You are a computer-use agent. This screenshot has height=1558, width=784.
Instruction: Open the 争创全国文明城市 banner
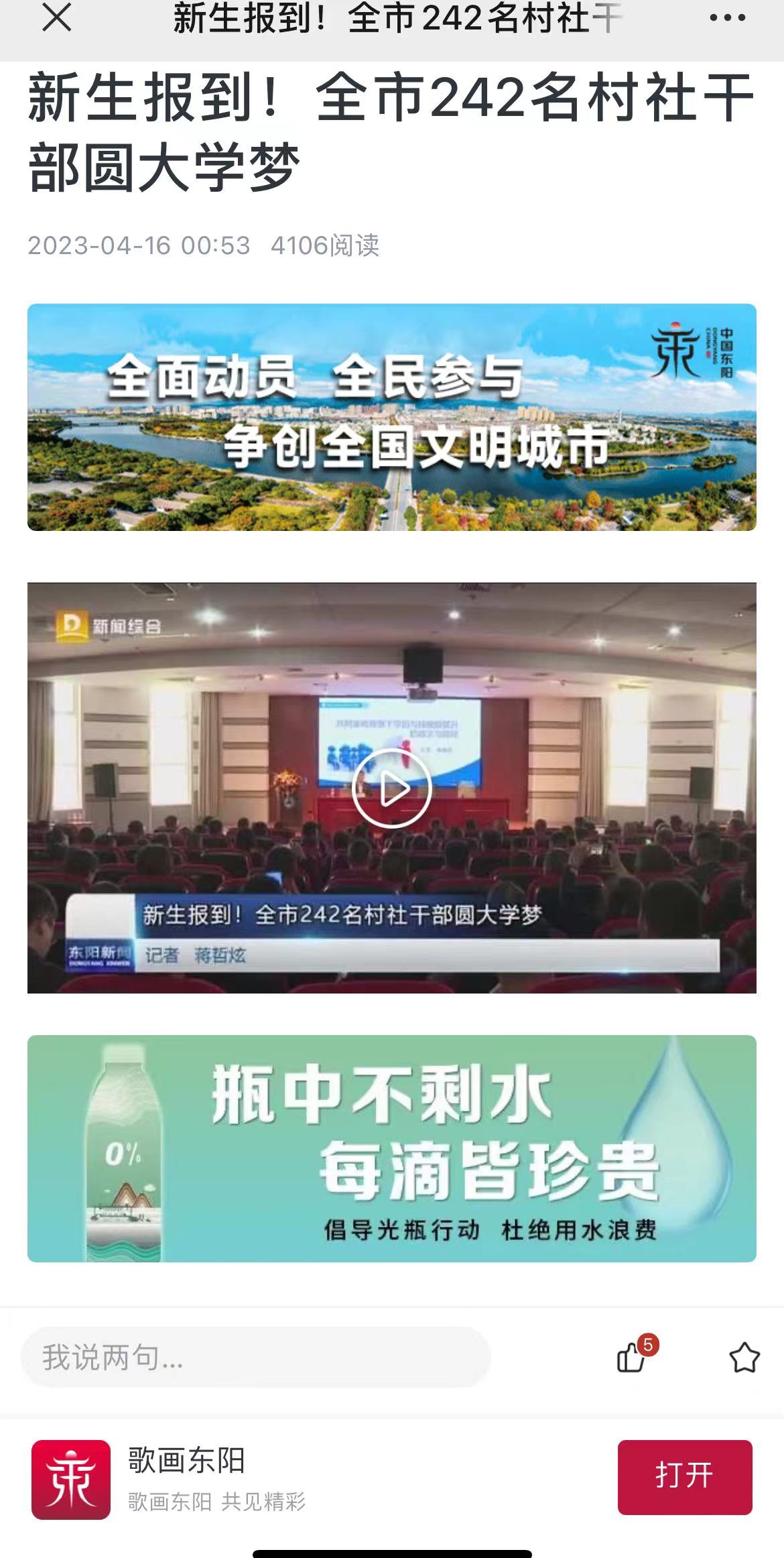click(x=392, y=417)
